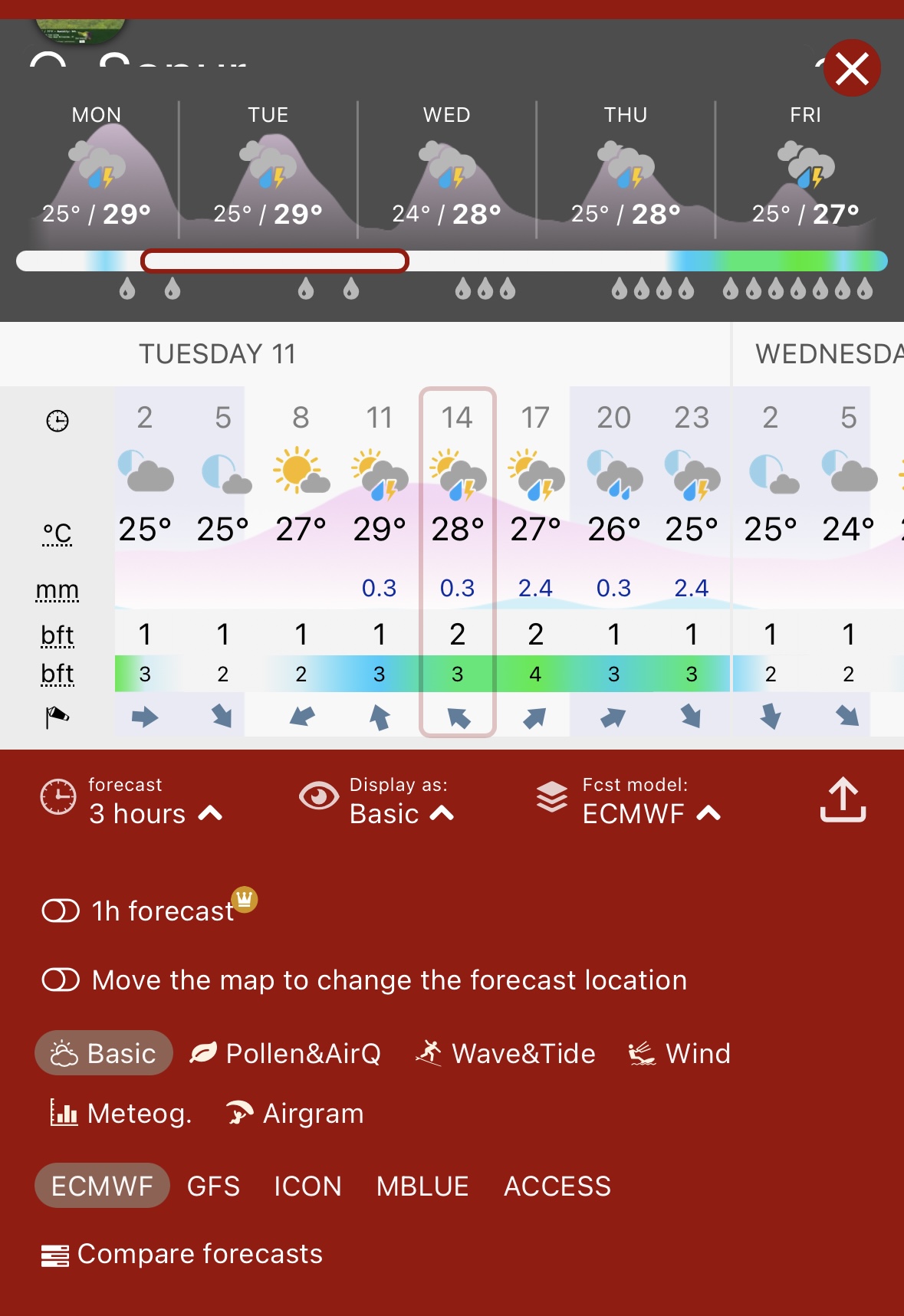The width and height of the screenshot is (904, 1316).
Task: Enable the 1h forecast toggle
Action: pos(61,911)
